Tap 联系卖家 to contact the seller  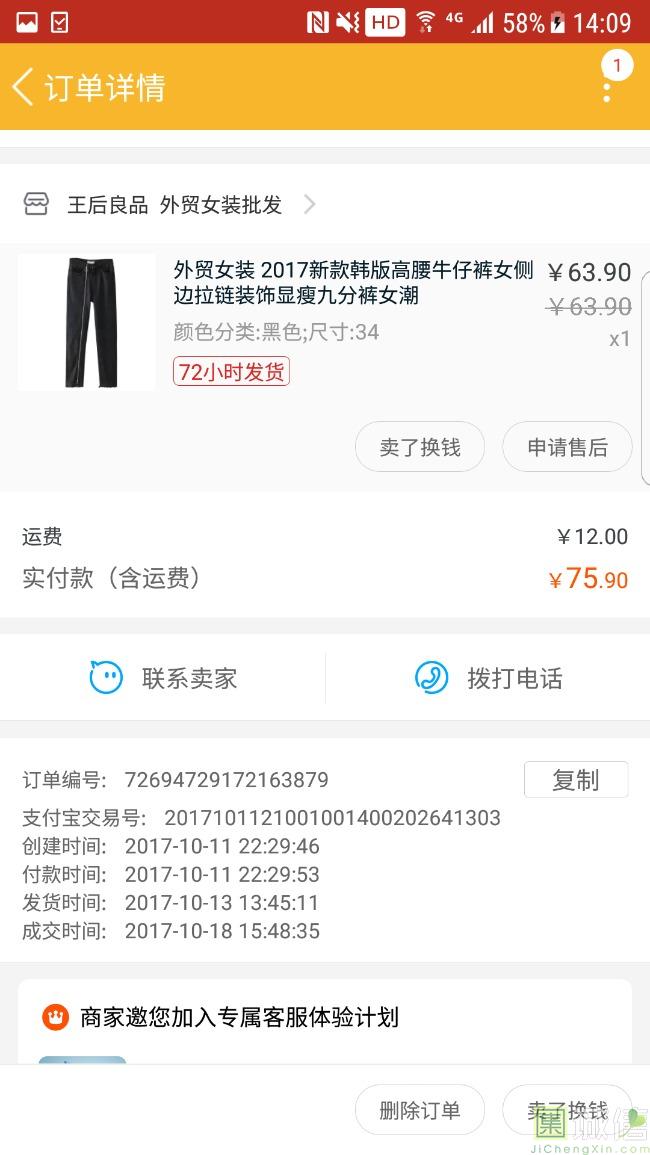pos(163,678)
